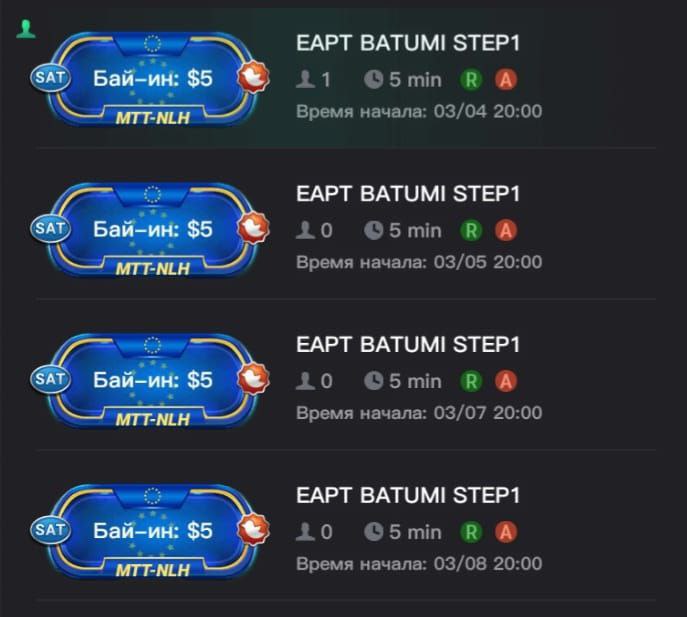View the EAPT BATUMI STEP1 tournament on 03/07

click(x=408, y=345)
